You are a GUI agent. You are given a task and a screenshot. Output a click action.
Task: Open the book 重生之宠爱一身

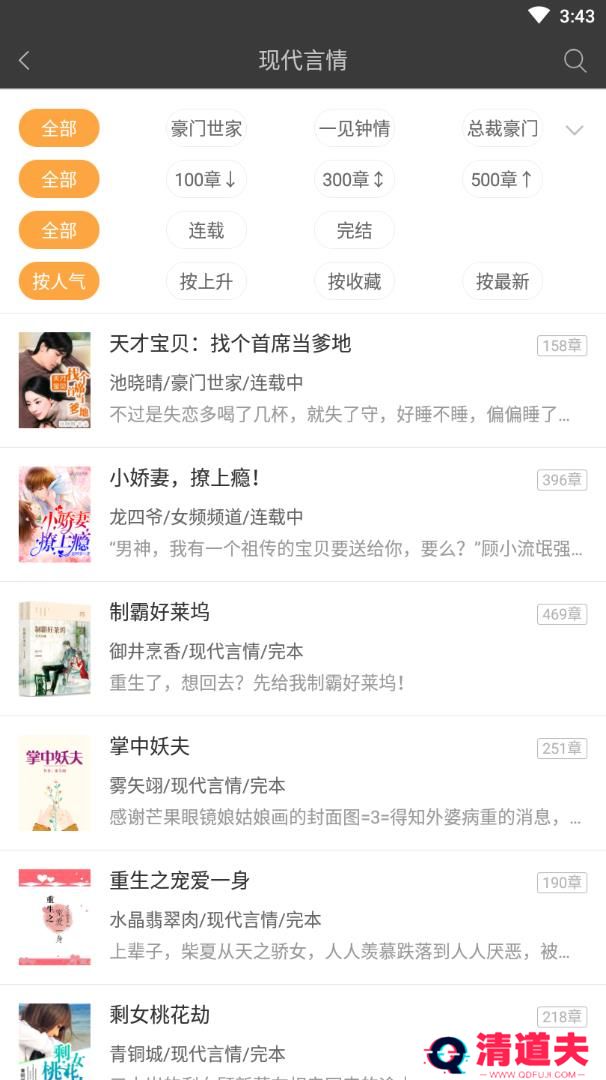click(x=300, y=916)
